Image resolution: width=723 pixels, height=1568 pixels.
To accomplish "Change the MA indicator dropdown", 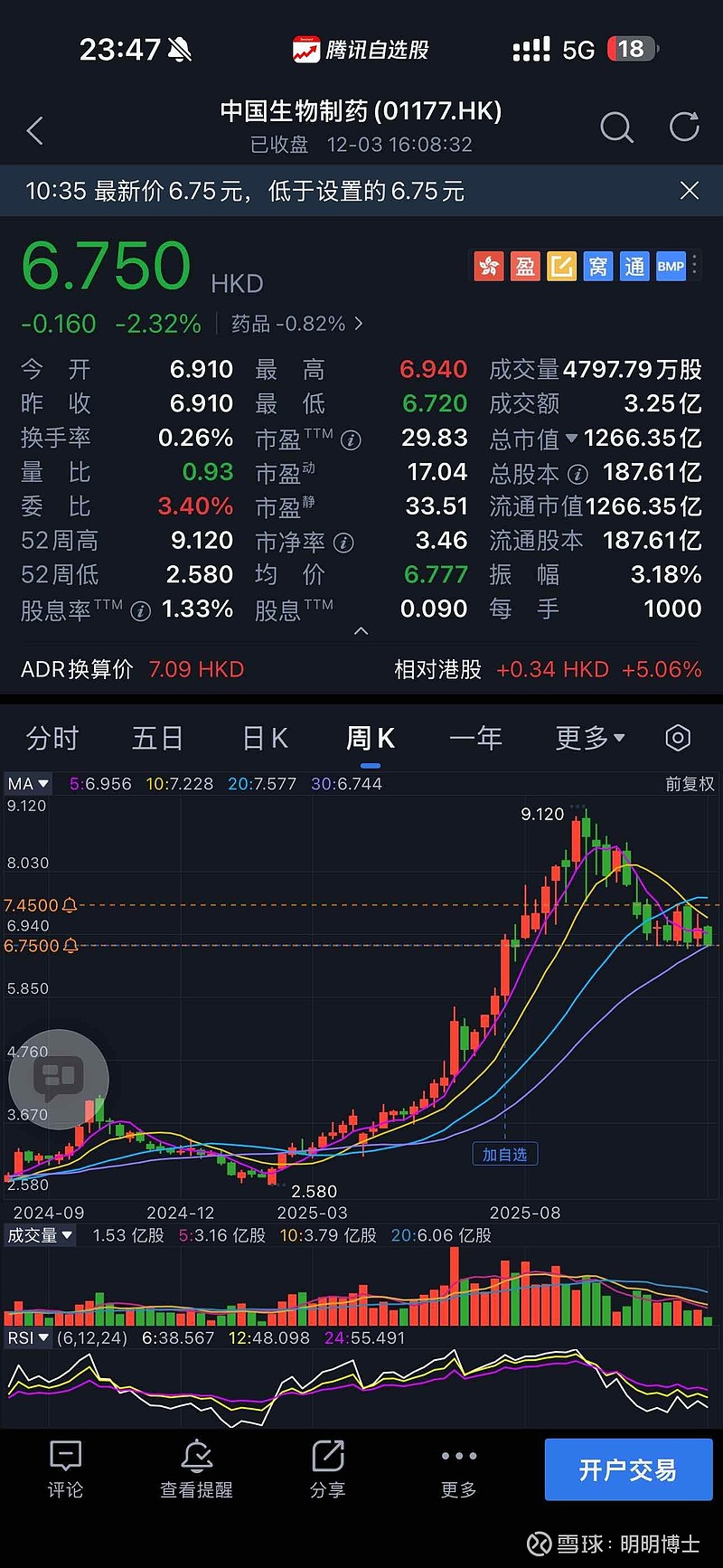I will [28, 784].
